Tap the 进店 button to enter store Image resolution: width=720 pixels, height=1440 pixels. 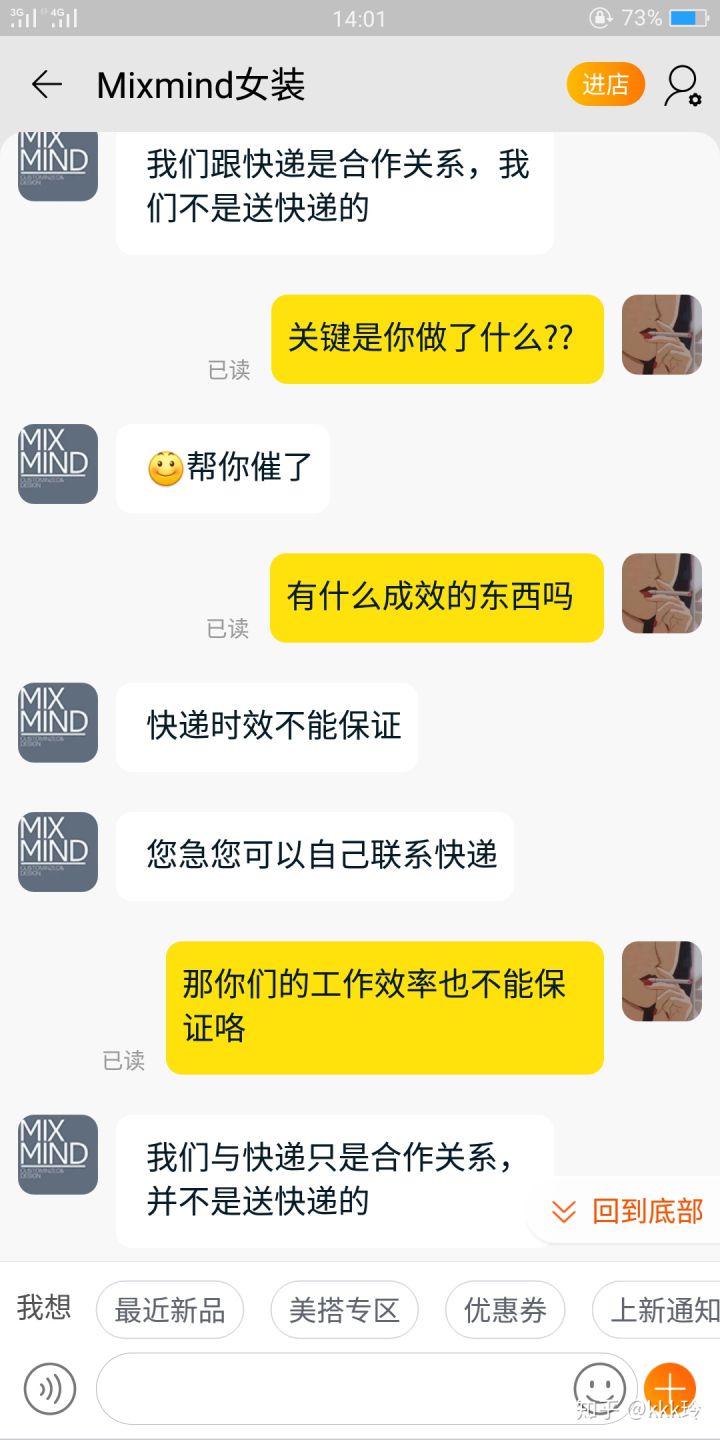pyautogui.click(x=605, y=85)
